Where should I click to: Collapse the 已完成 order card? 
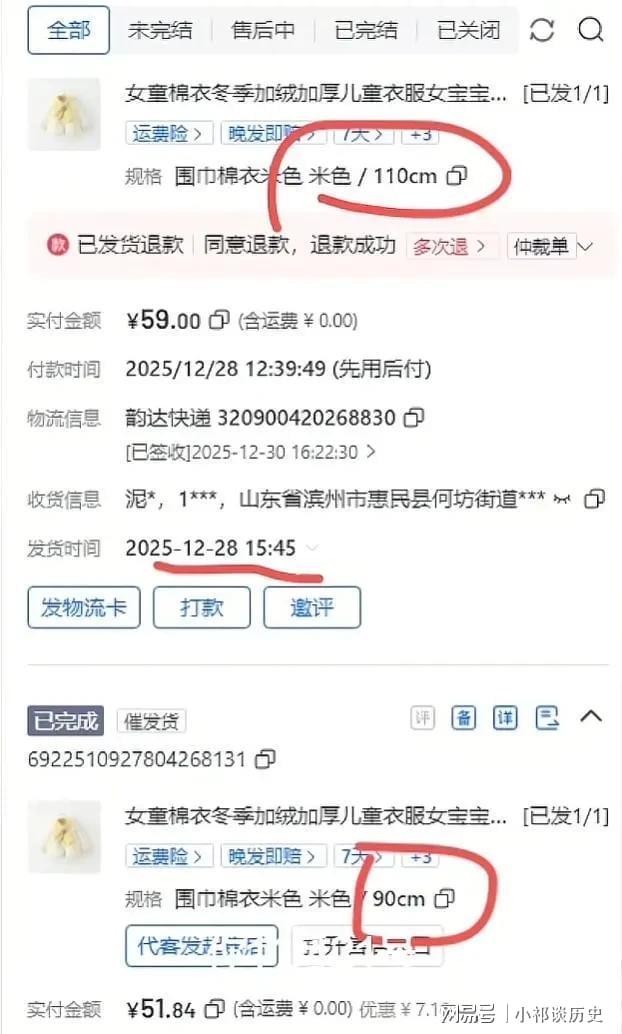pyautogui.click(x=591, y=717)
